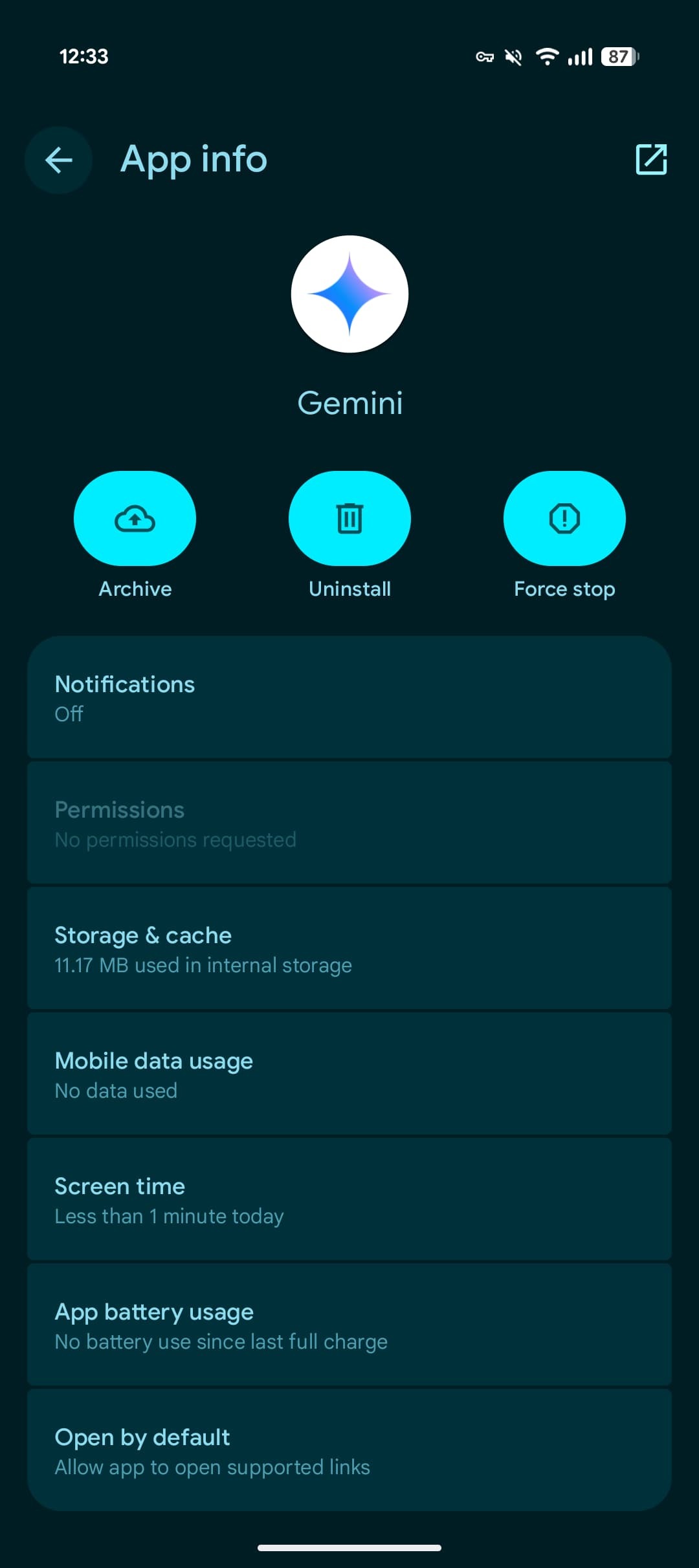Force stop Gemini
Screen dimensions: 699x1568
click(564, 519)
